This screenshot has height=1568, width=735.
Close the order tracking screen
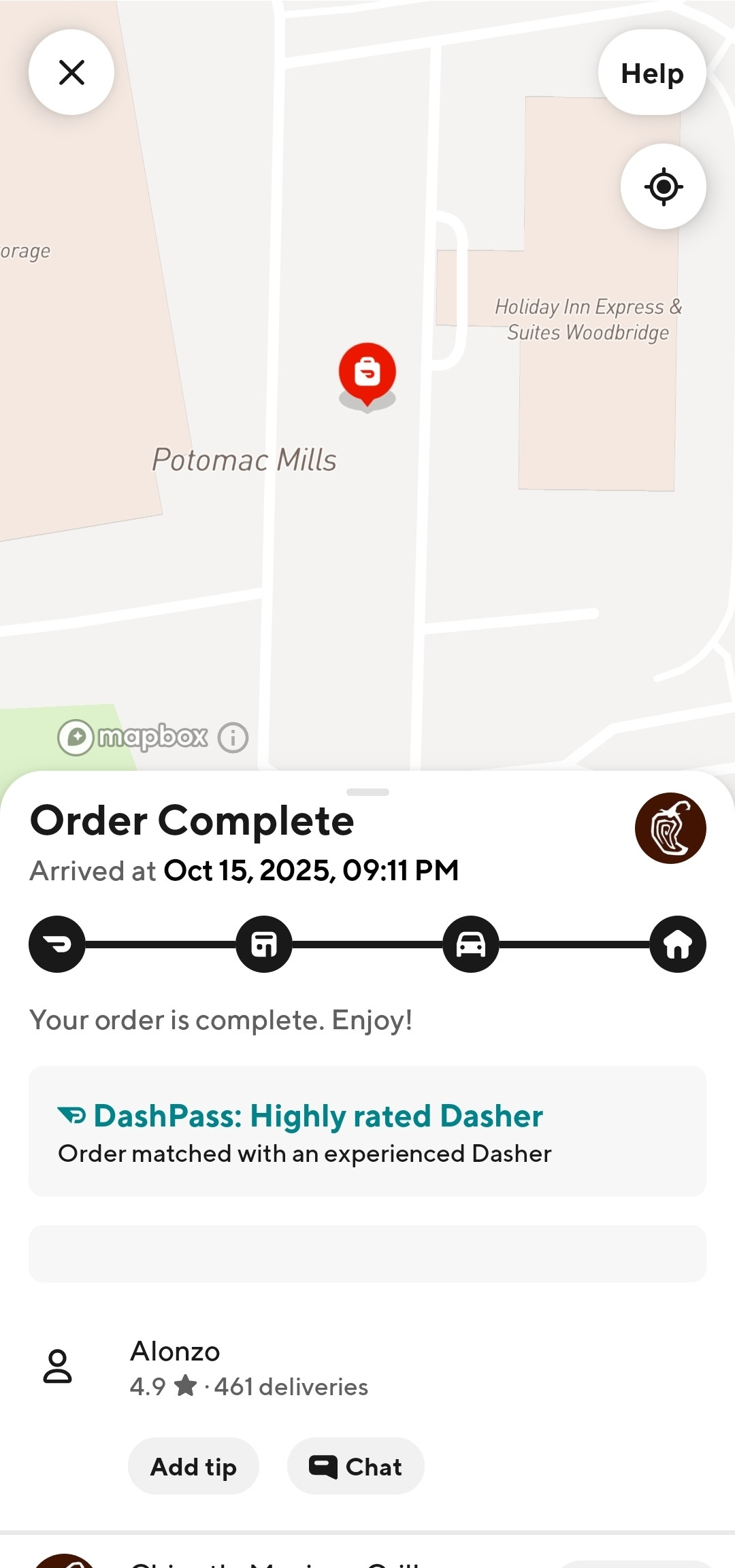coord(71,72)
